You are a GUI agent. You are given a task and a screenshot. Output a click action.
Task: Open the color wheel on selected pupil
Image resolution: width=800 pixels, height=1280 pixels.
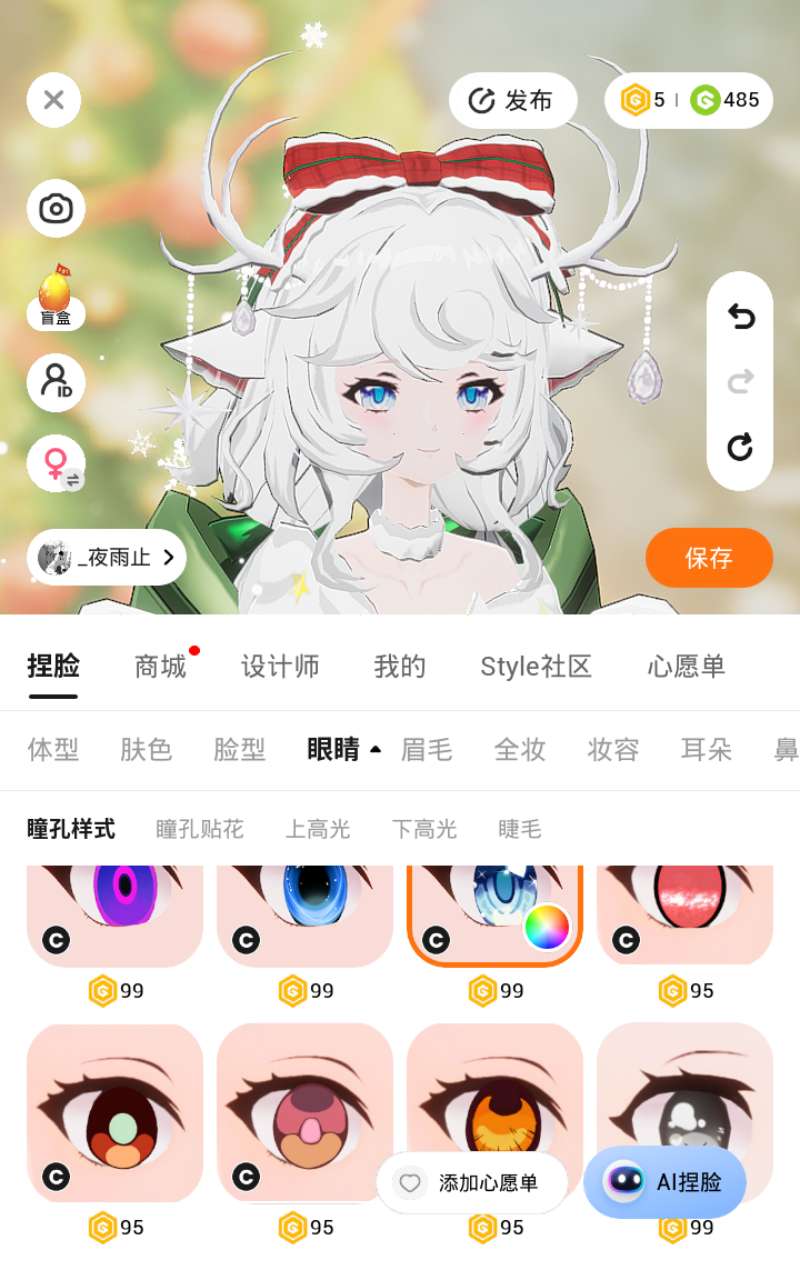[546, 927]
